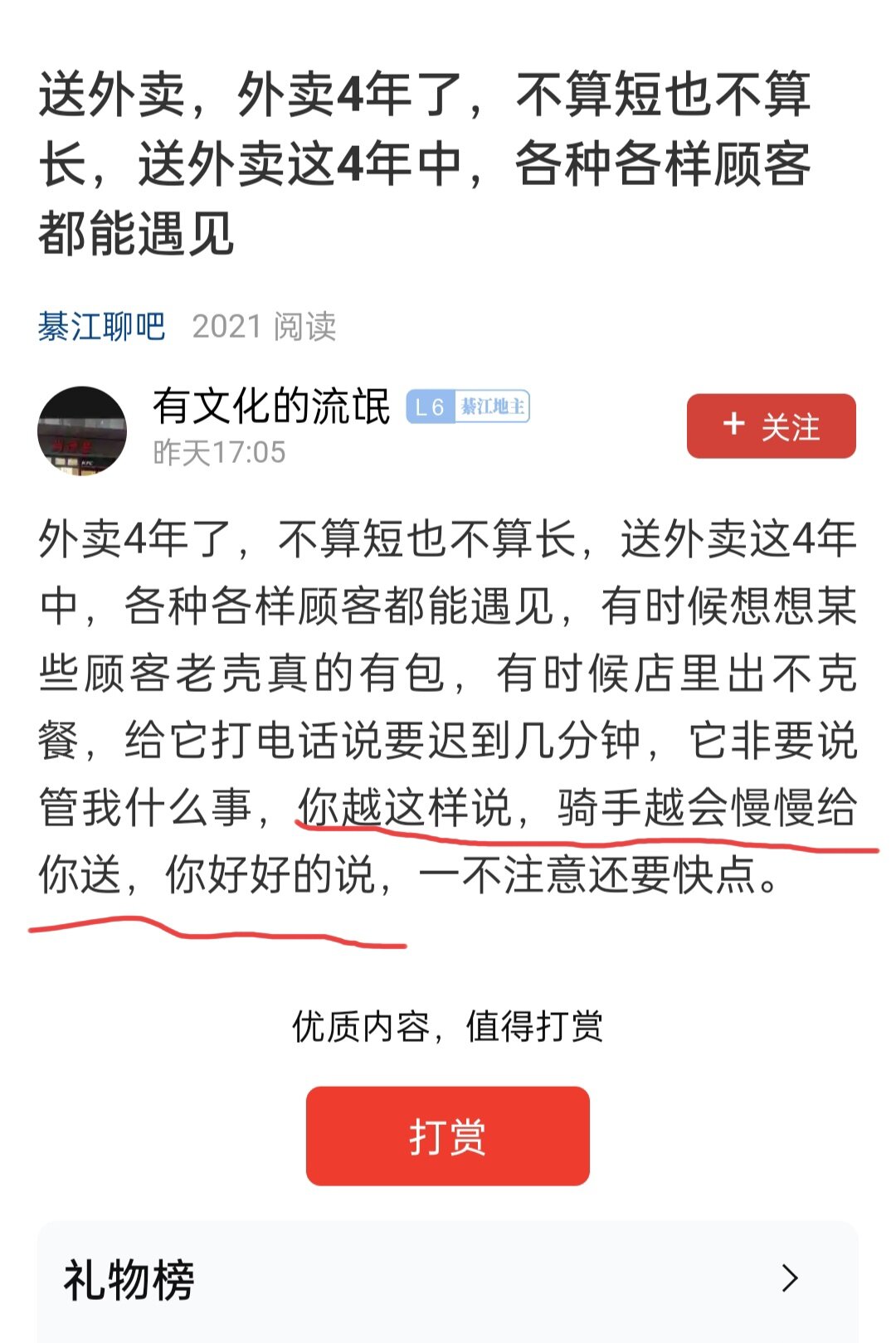The height and width of the screenshot is (1343, 896).
Task: Tip the post with 打赏 button
Action: point(447,1136)
